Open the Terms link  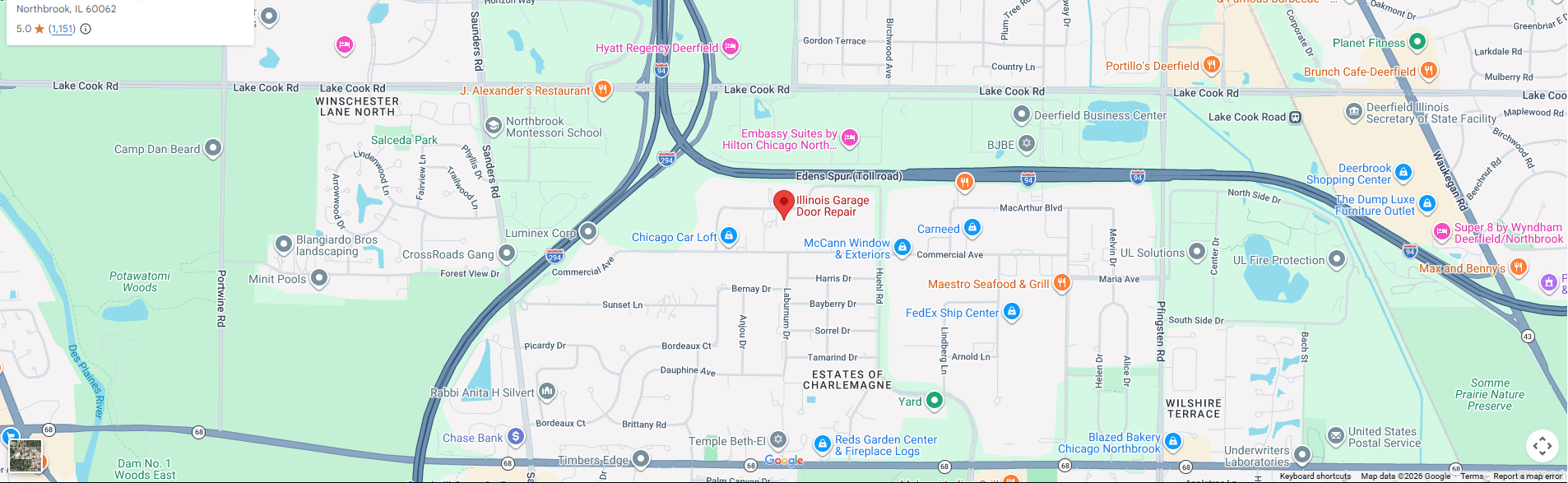pyautogui.click(x=1472, y=476)
